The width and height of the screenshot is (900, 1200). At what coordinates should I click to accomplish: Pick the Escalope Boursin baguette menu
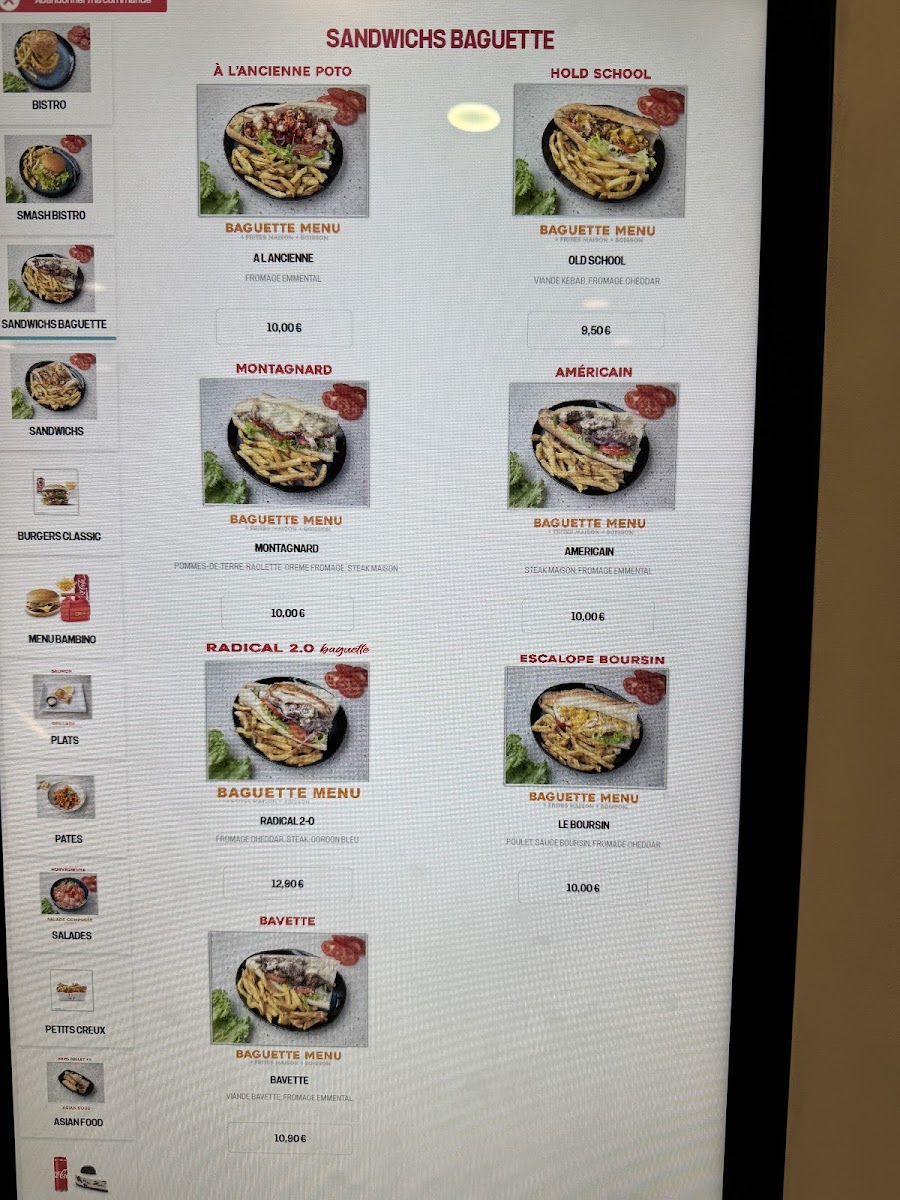tap(585, 727)
